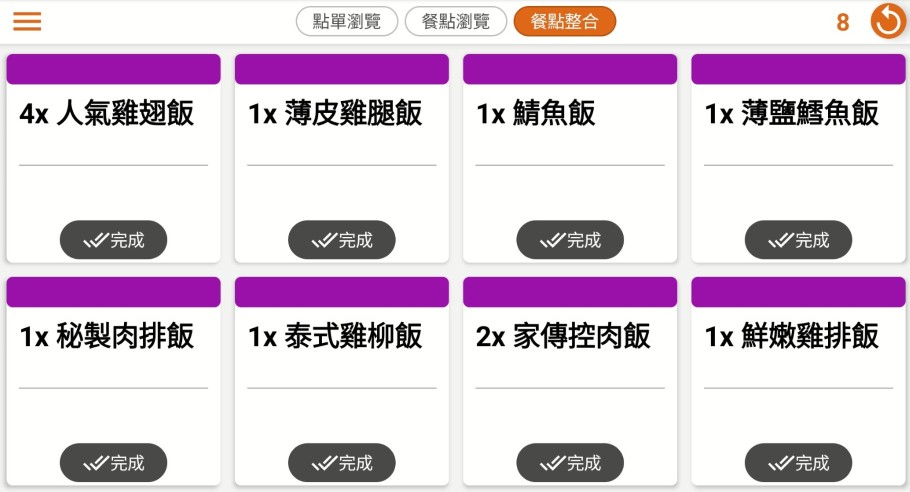910x492 pixels.
Task: Select the 餐點整合 tab
Action: 565,21
